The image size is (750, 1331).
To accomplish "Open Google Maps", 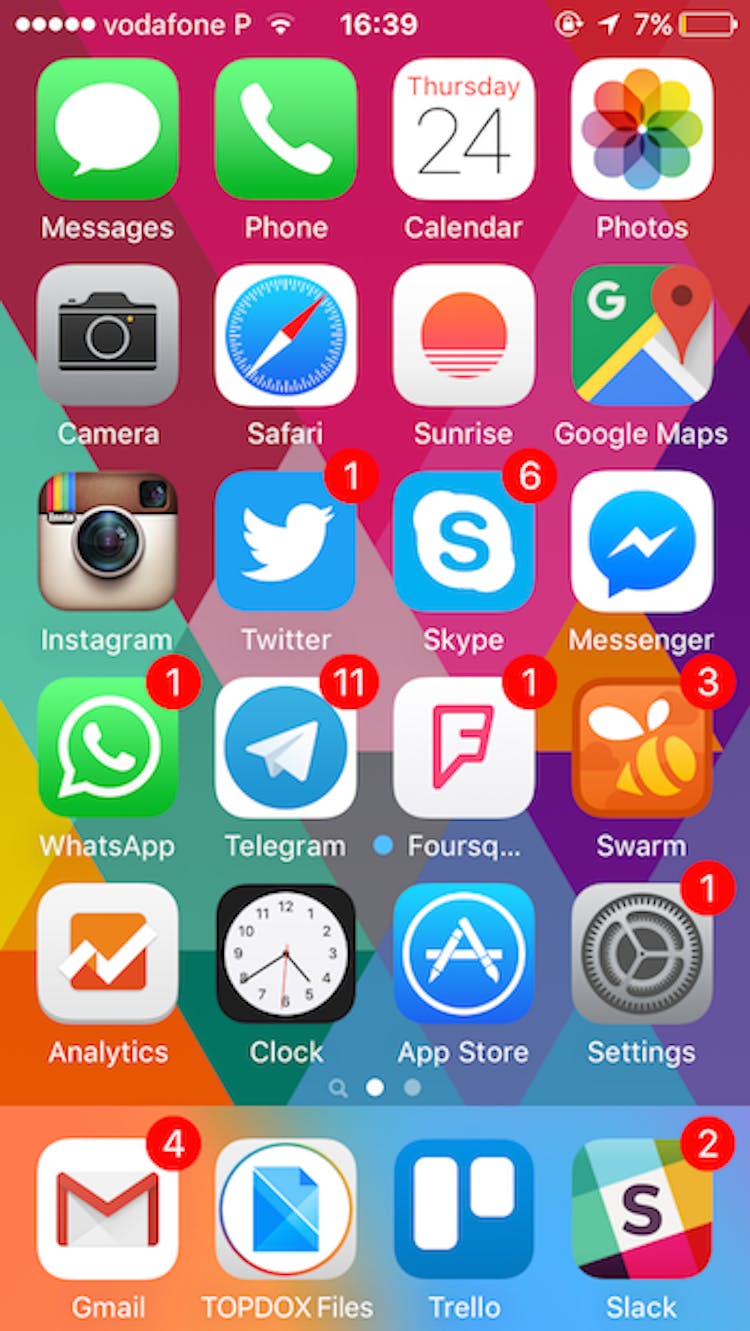I will click(x=642, y=335).
